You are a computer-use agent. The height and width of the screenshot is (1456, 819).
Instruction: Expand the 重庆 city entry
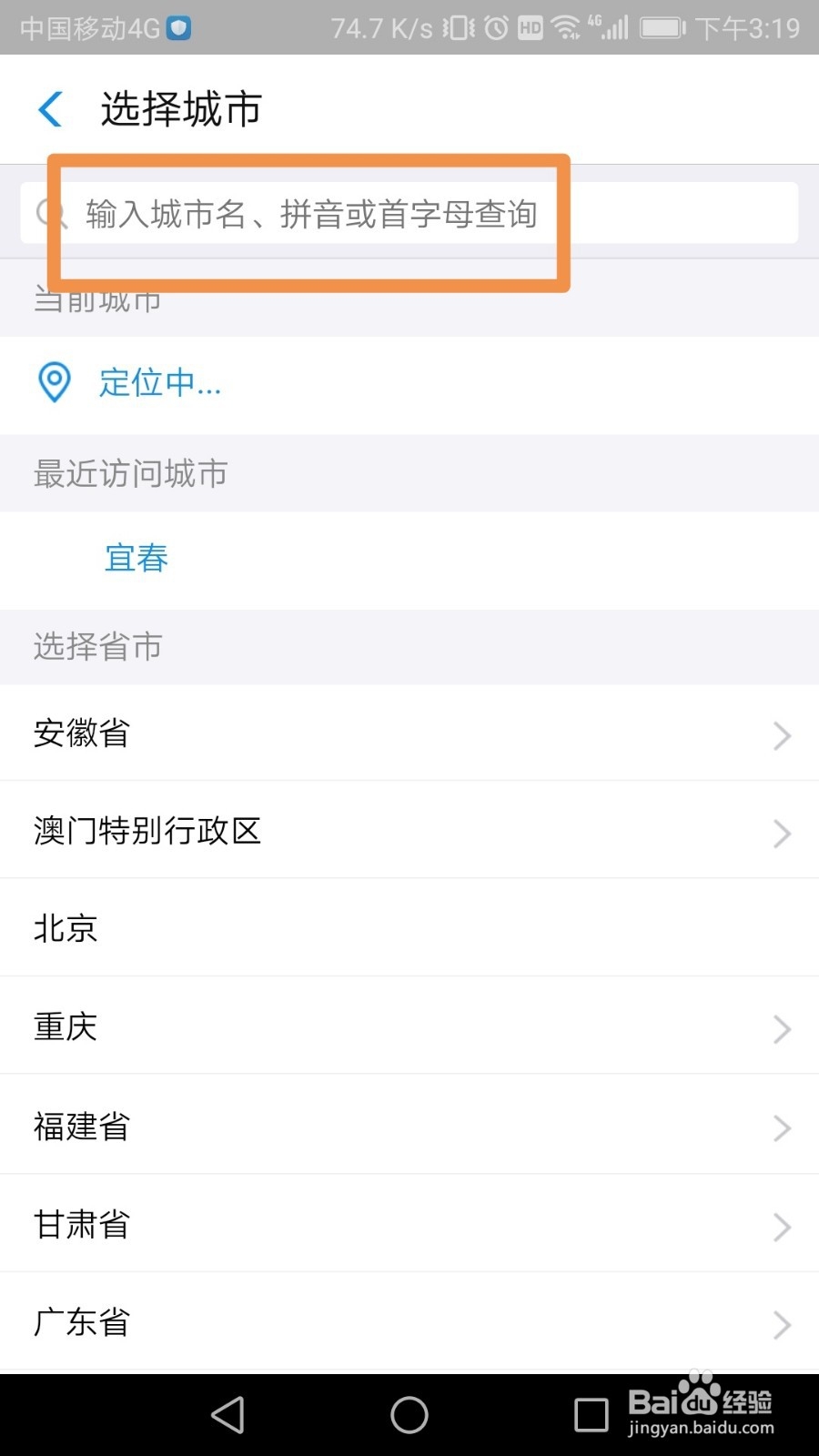[x=409, y=1026]
